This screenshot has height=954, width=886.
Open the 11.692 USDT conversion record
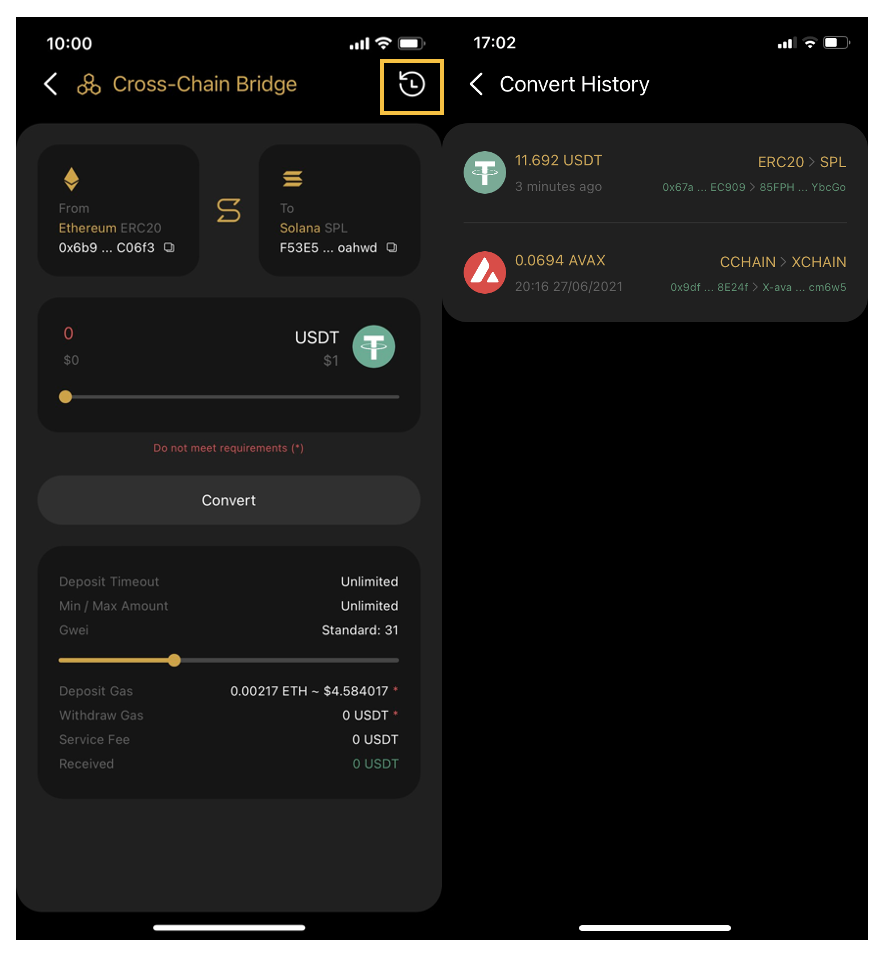[x=655, y=173]
